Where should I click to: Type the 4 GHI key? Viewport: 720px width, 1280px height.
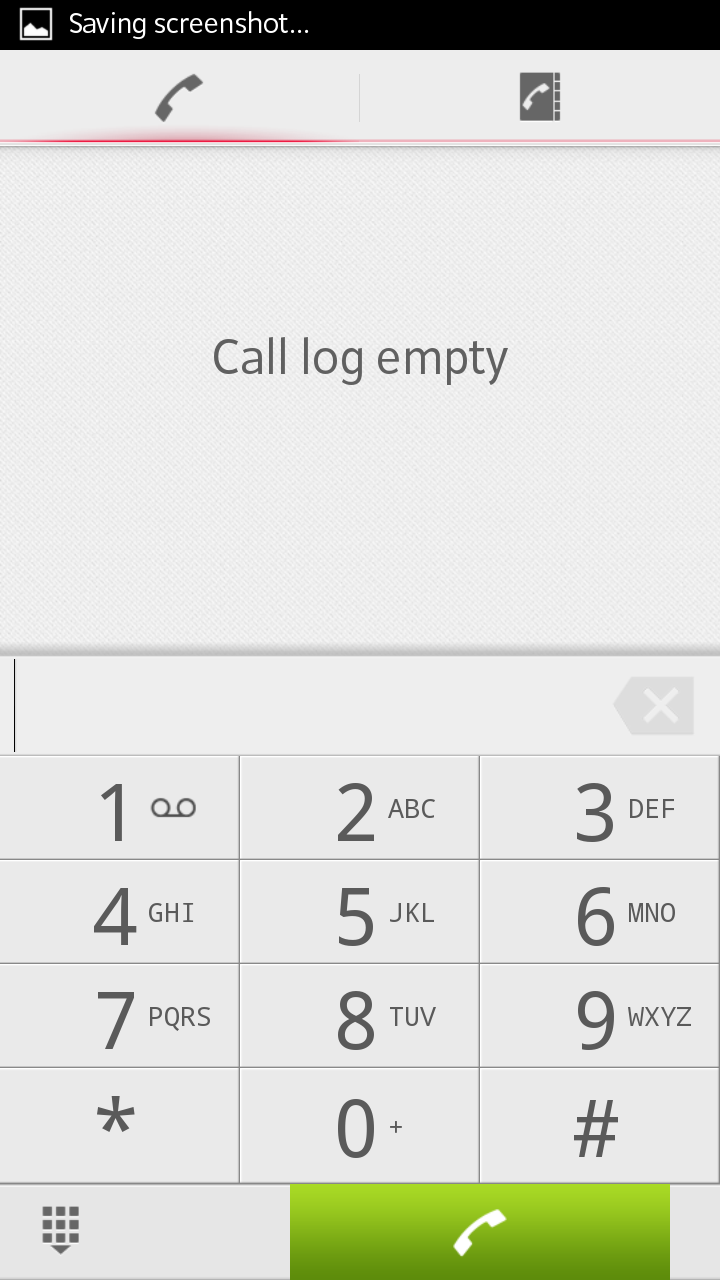119,912
